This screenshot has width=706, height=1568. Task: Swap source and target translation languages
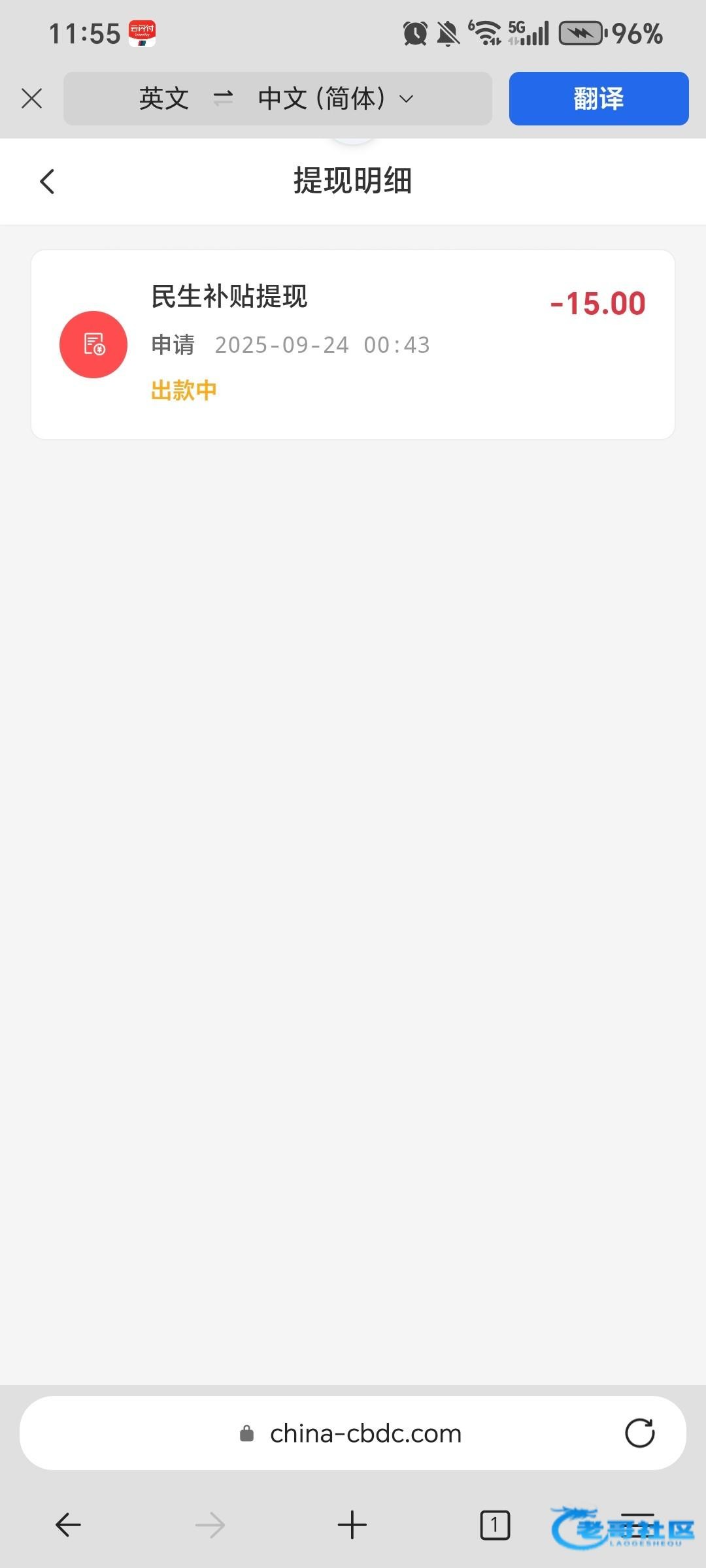tap(223, 99)
